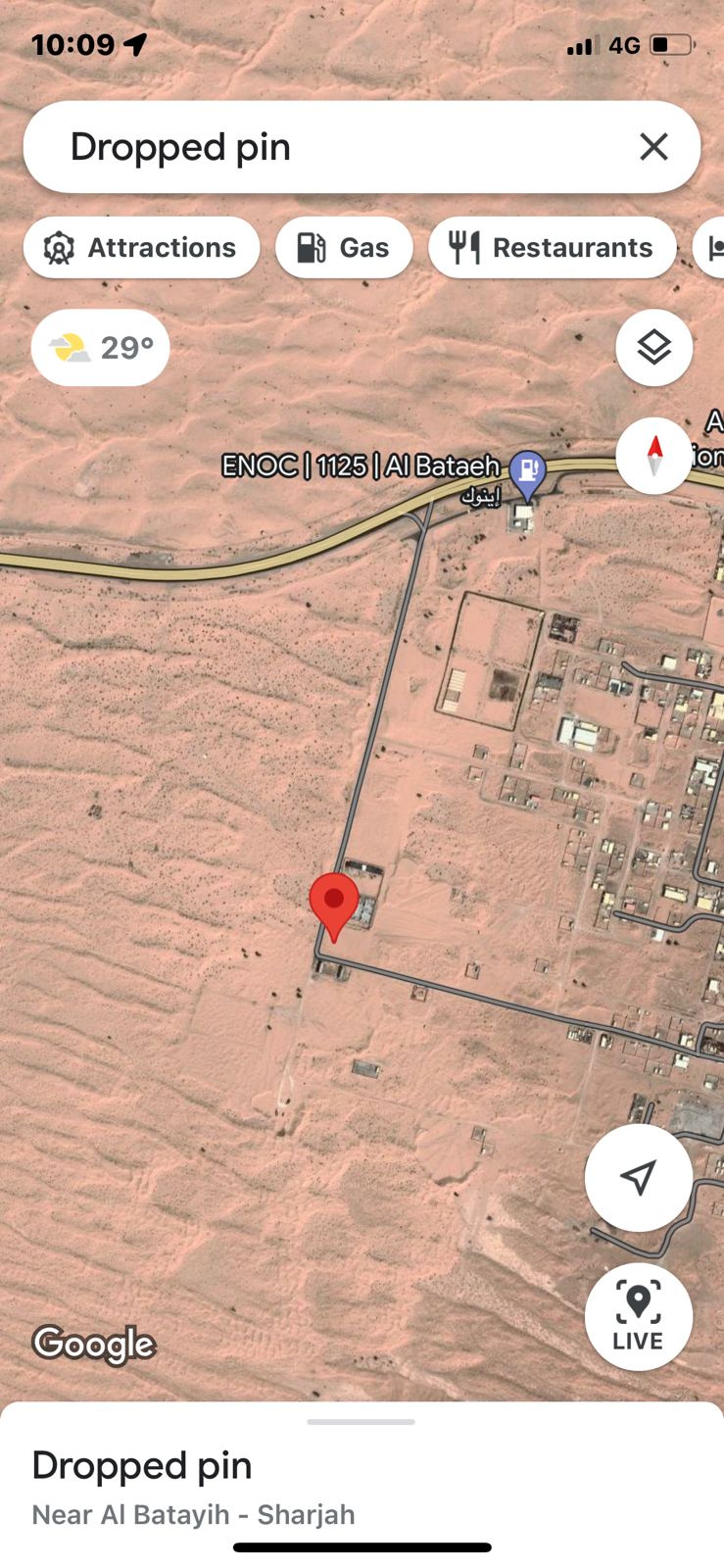Open Near Al Batayih - Sharjah details

[193, 1514]
